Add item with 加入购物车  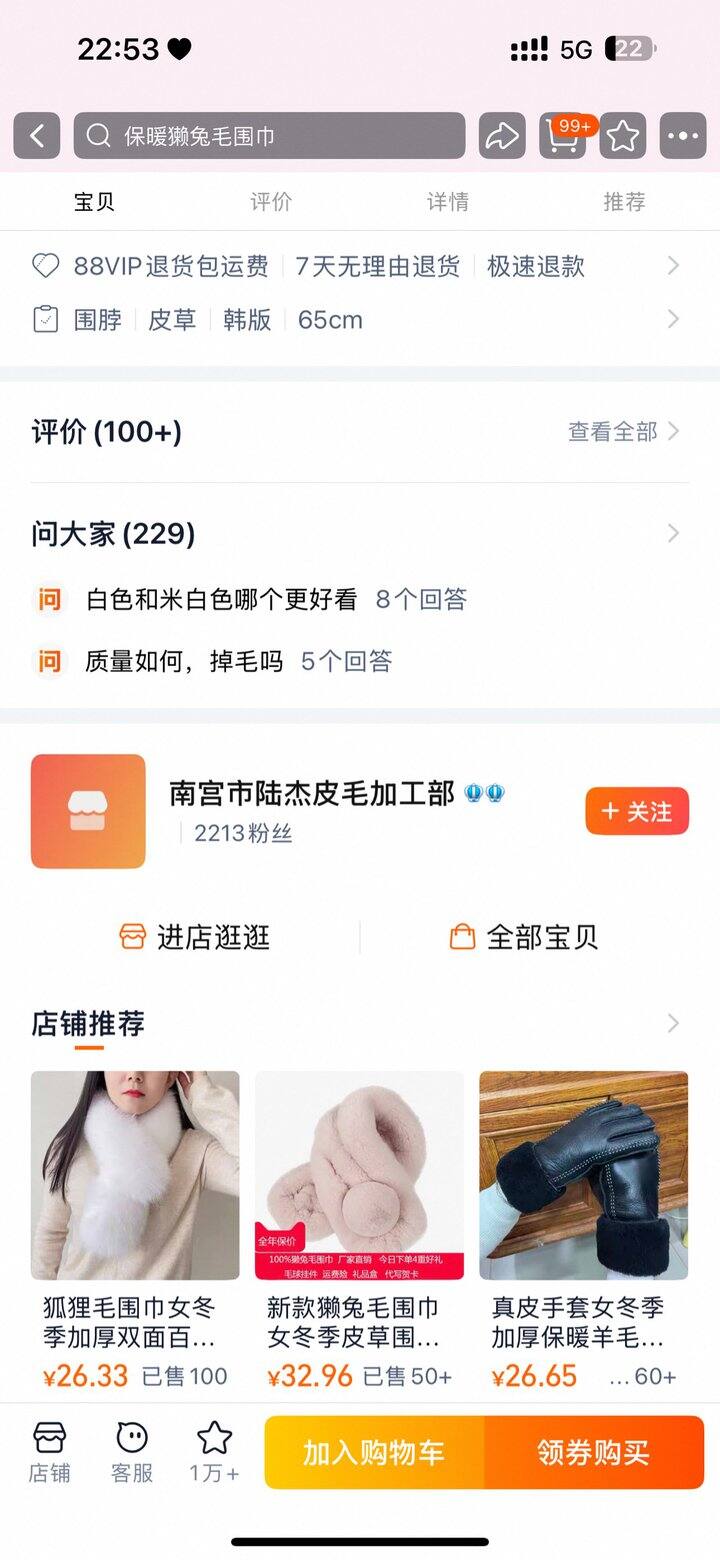tap(374, 1452)
